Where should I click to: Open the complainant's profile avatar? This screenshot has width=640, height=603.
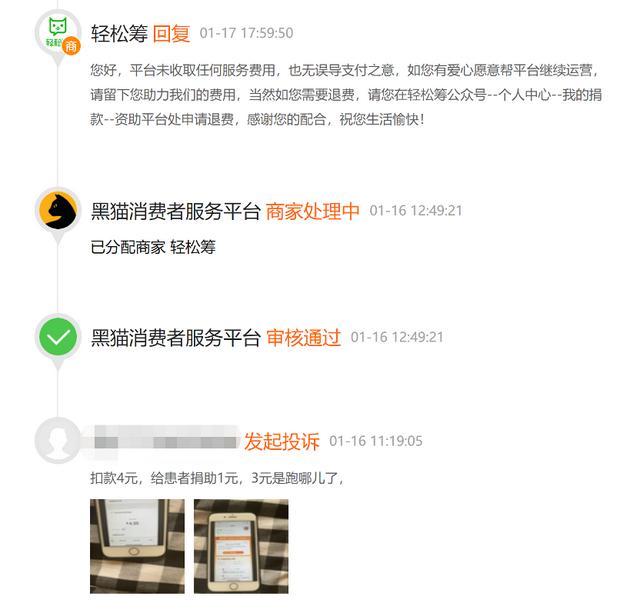[x=59, y=441]
